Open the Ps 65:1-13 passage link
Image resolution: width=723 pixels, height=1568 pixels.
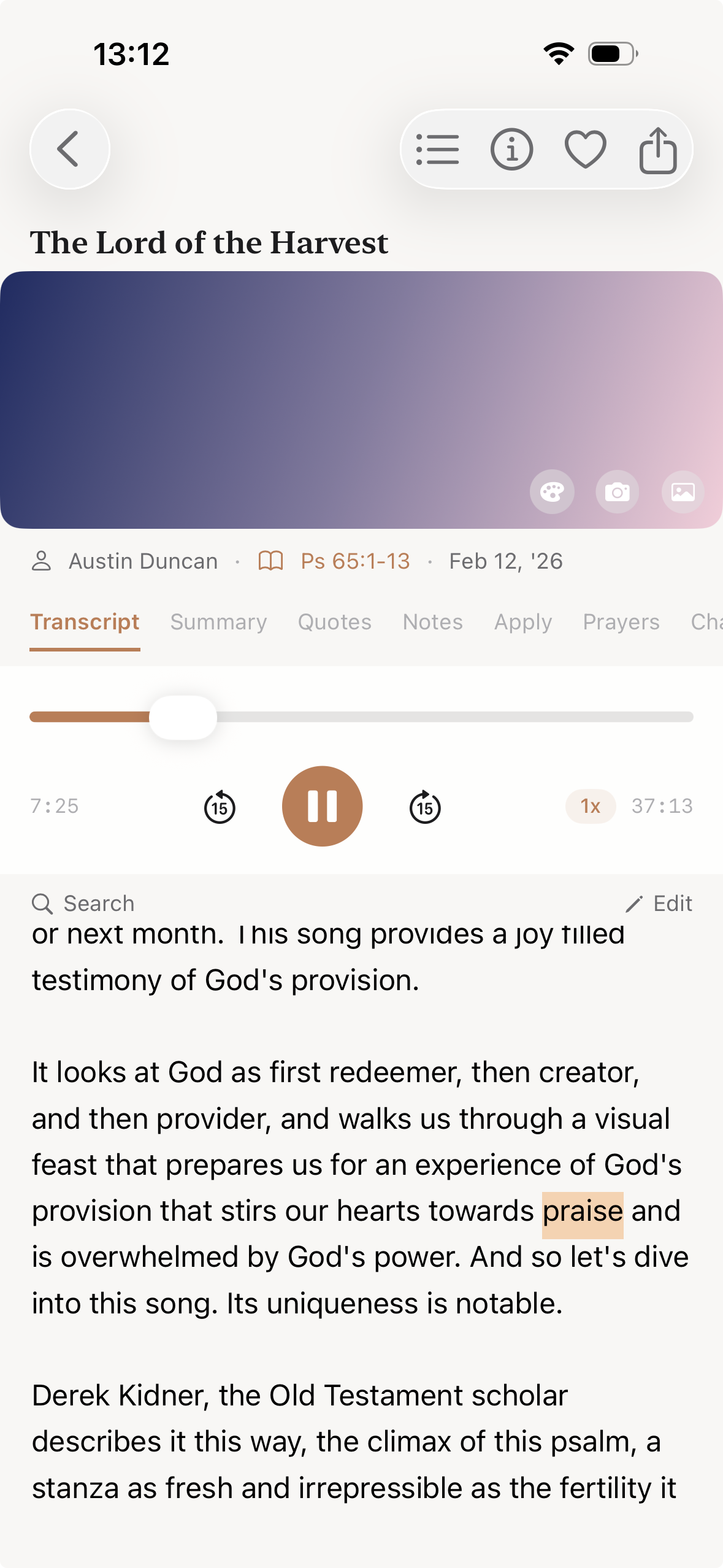pos(354,561)
